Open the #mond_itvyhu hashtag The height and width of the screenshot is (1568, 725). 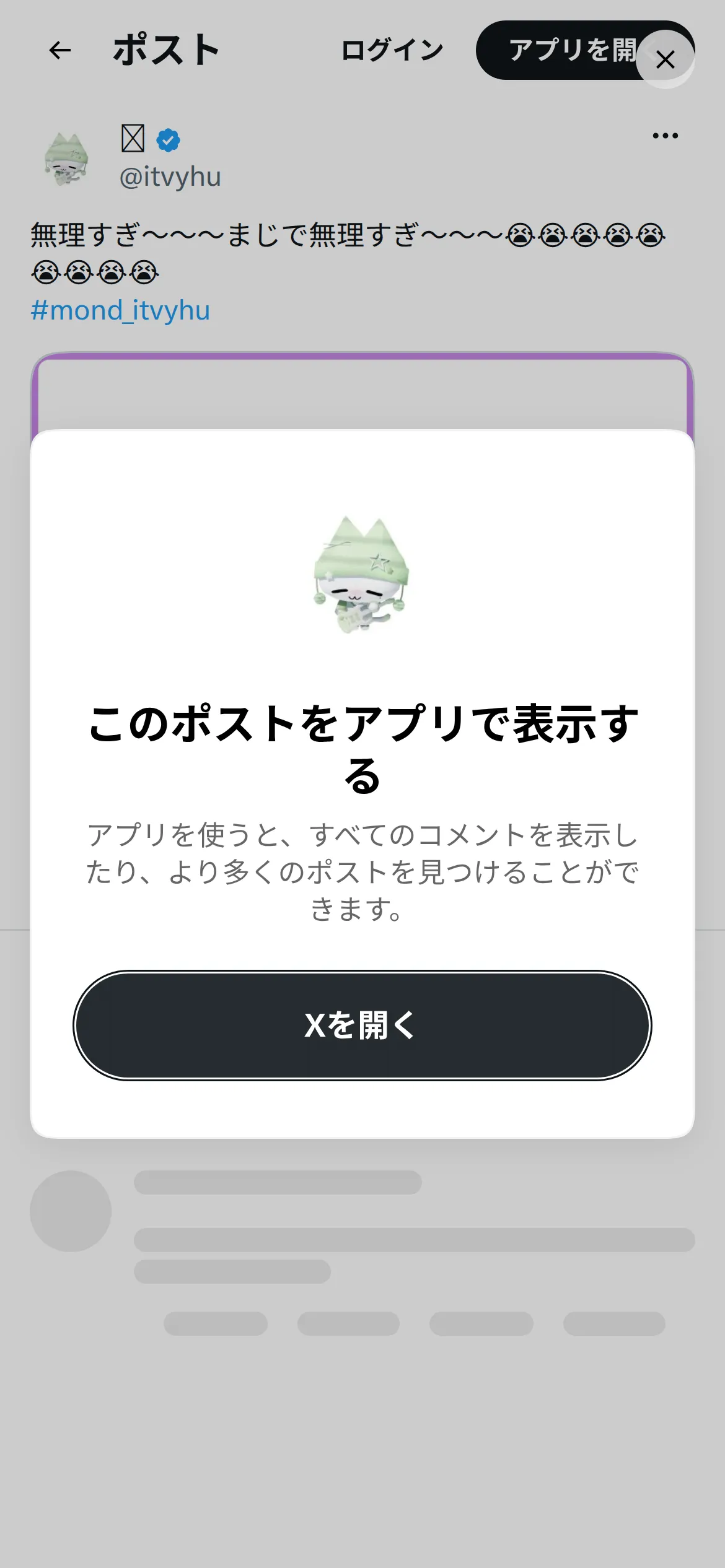121,310
